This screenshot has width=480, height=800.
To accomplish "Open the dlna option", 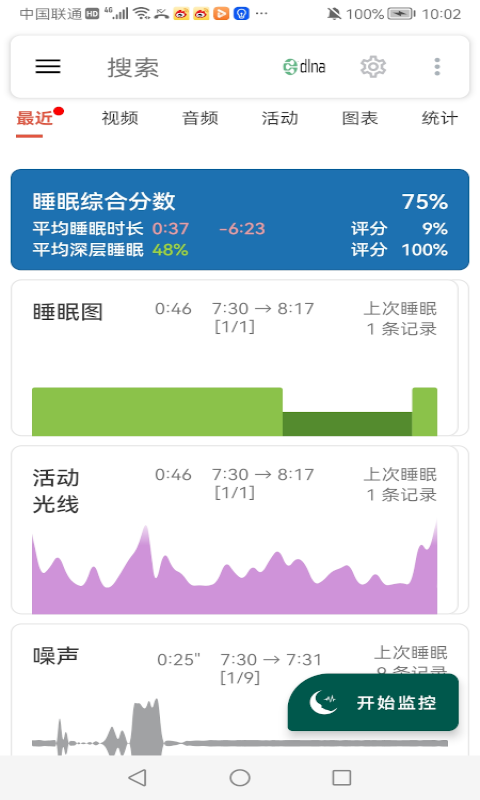I will click(x=305, y=66).
